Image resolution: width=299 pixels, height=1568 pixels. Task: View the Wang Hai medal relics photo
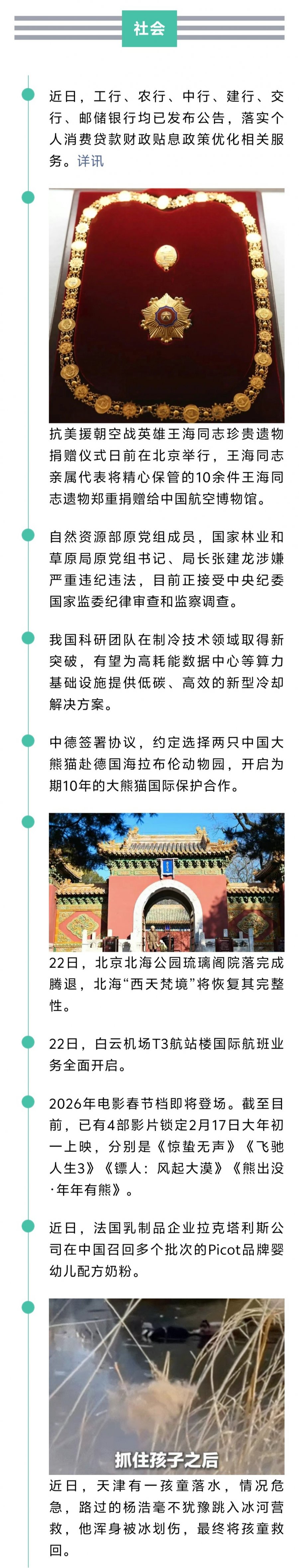coord(166,305)
